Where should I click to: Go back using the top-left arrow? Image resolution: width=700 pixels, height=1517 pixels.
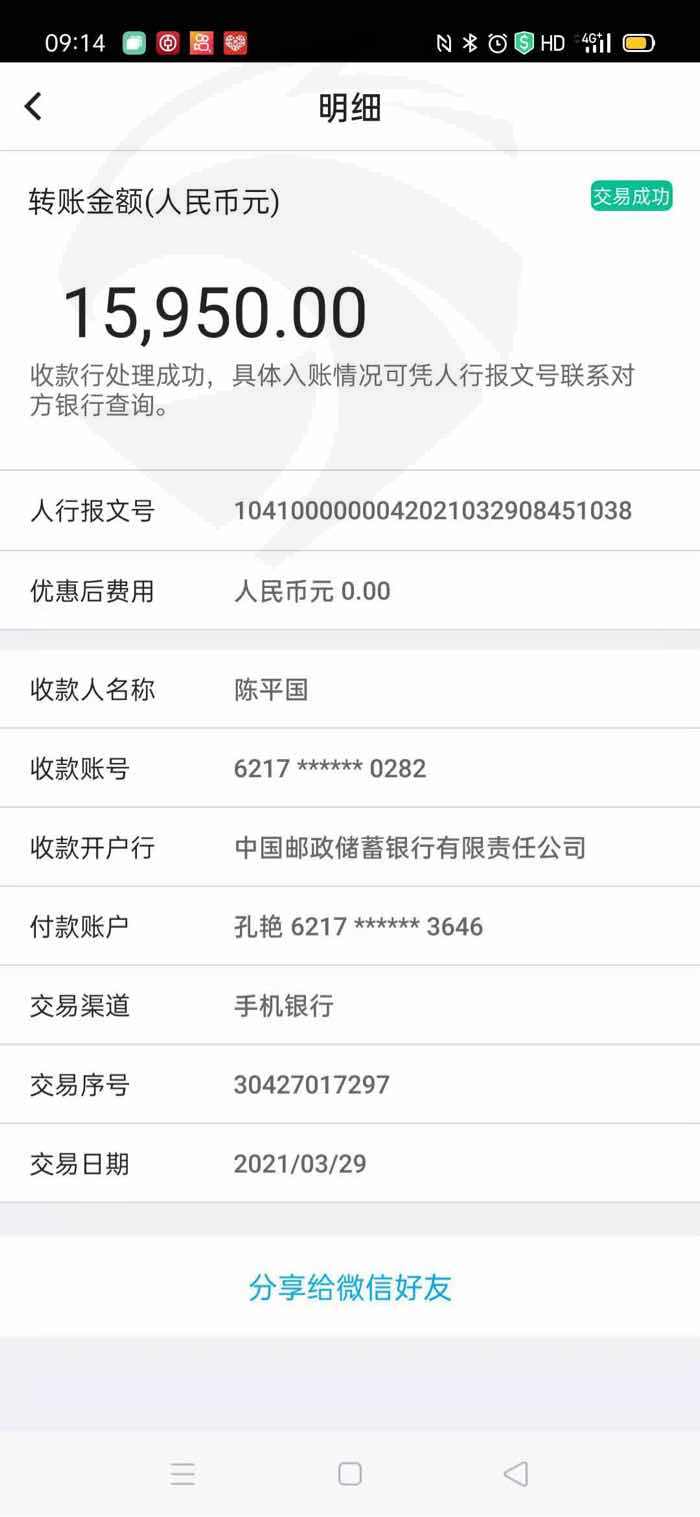click(33, 106)
